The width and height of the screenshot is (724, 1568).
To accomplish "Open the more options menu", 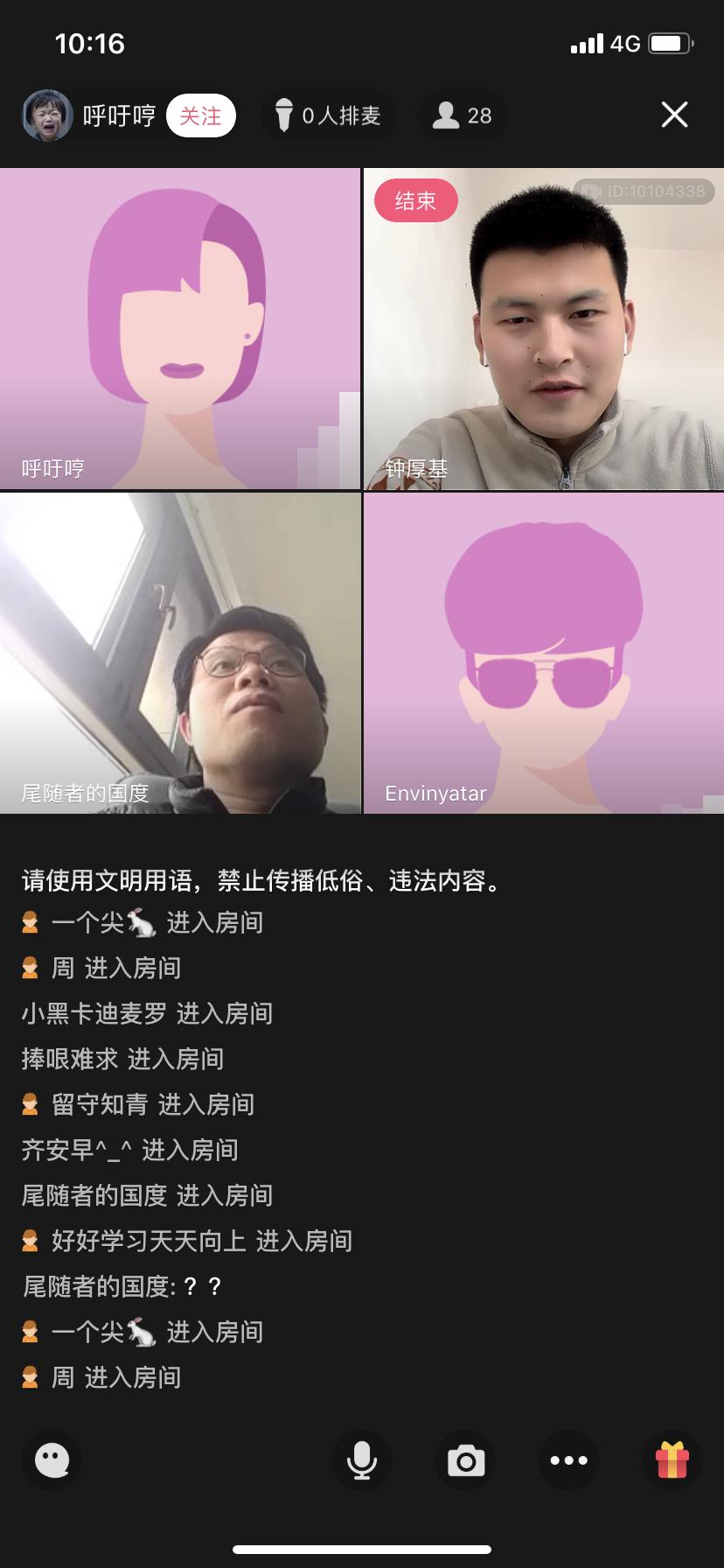I will tap(568, 1459).
